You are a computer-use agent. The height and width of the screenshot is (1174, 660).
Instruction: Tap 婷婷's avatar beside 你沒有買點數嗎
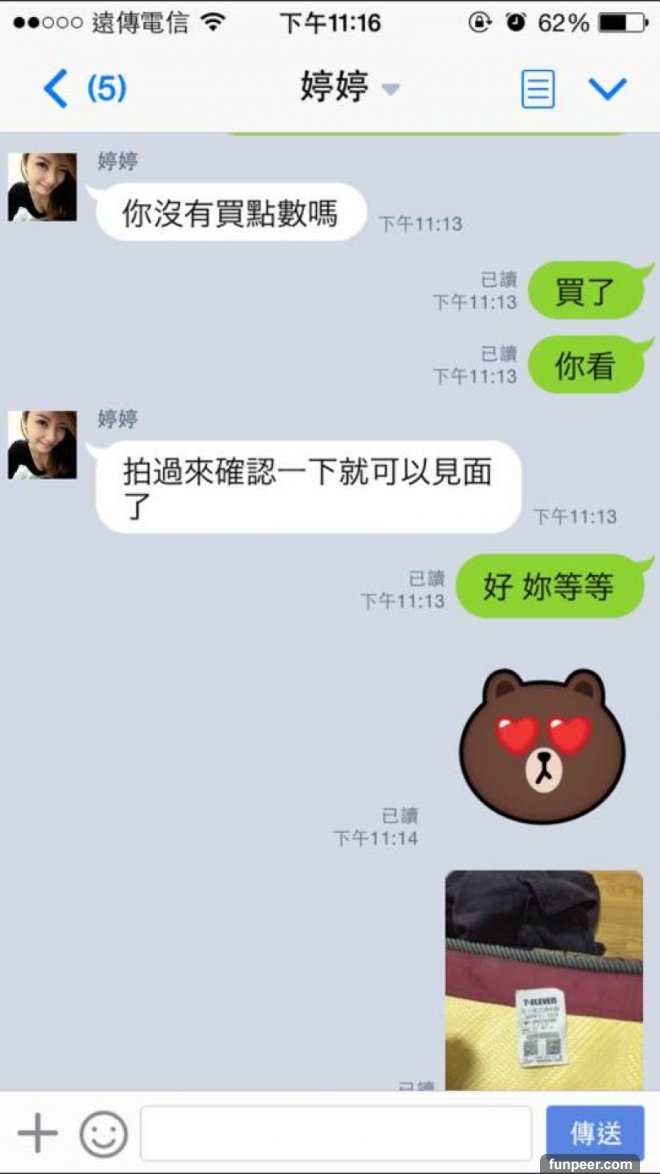(43, 187)
